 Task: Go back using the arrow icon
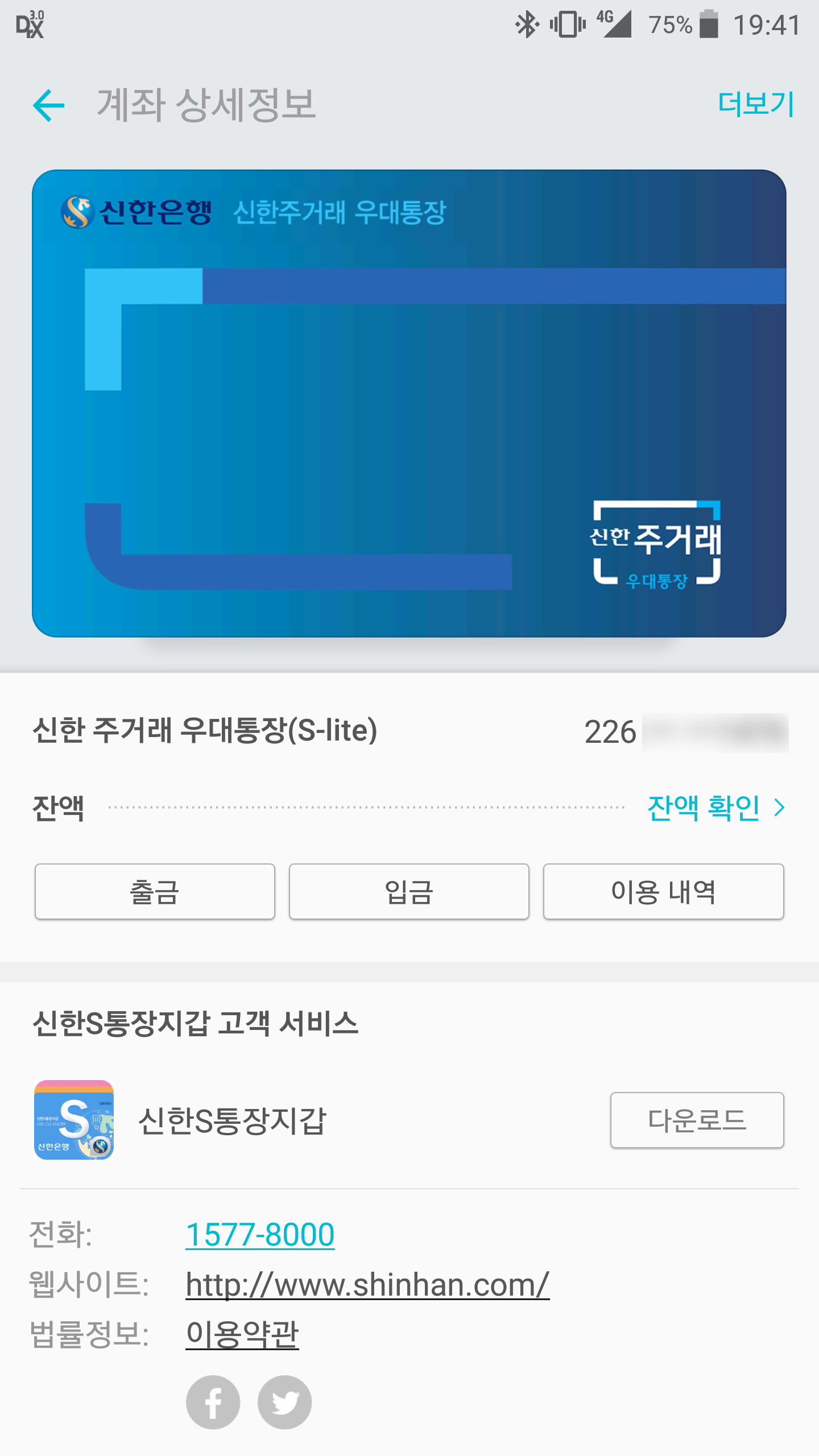(x=49, y=105)
